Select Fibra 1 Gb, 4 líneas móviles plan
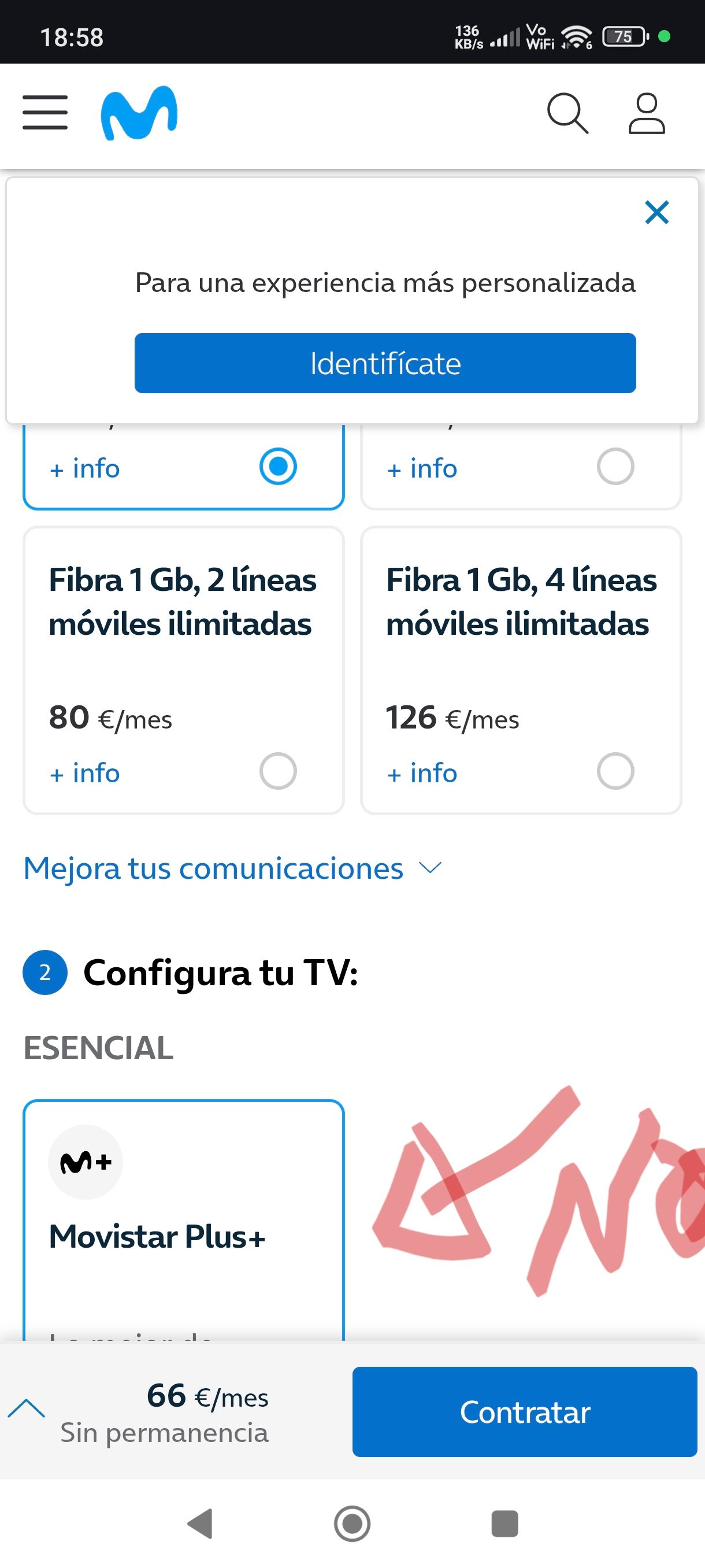 point(615,771)
